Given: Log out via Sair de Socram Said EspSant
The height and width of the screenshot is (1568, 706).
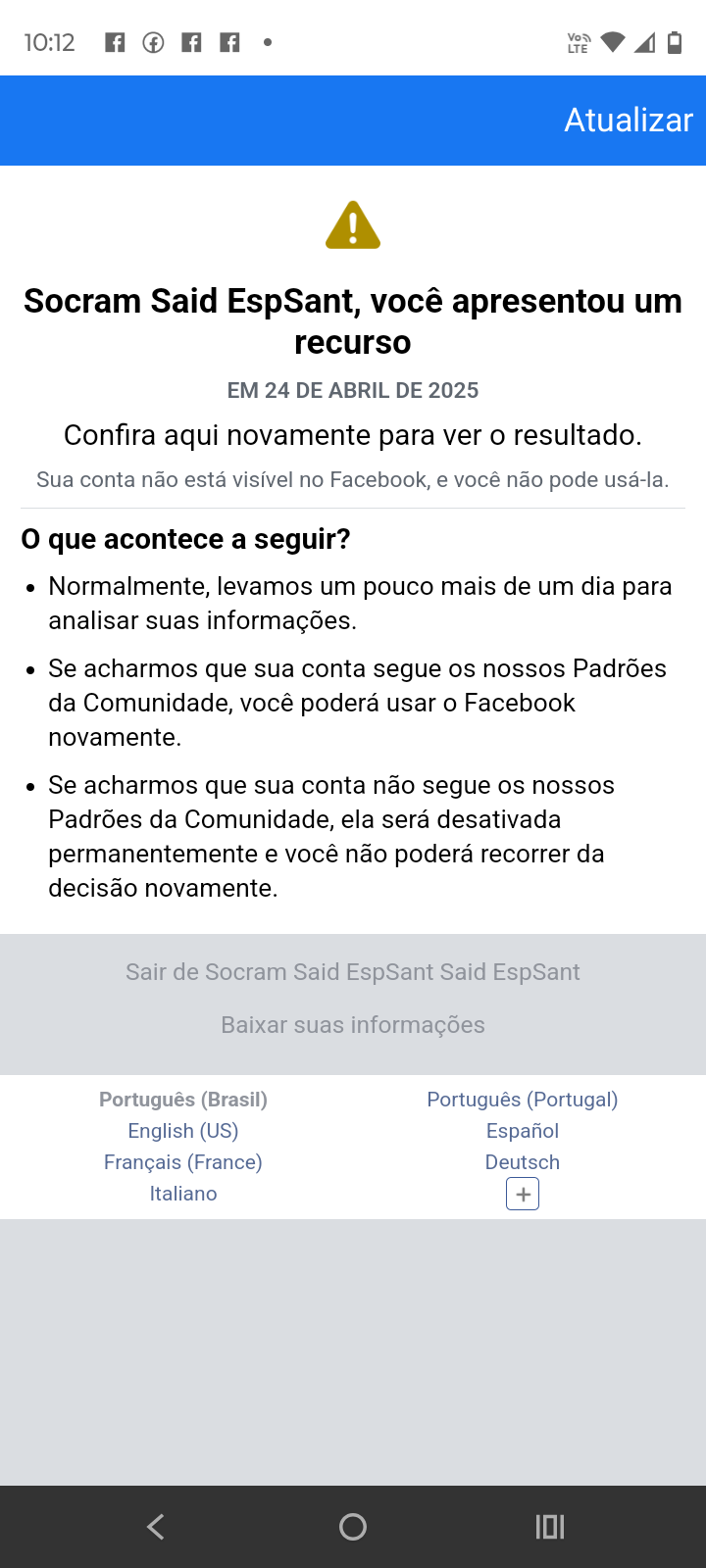Looking at the screenshot, I should coord(353,972).
